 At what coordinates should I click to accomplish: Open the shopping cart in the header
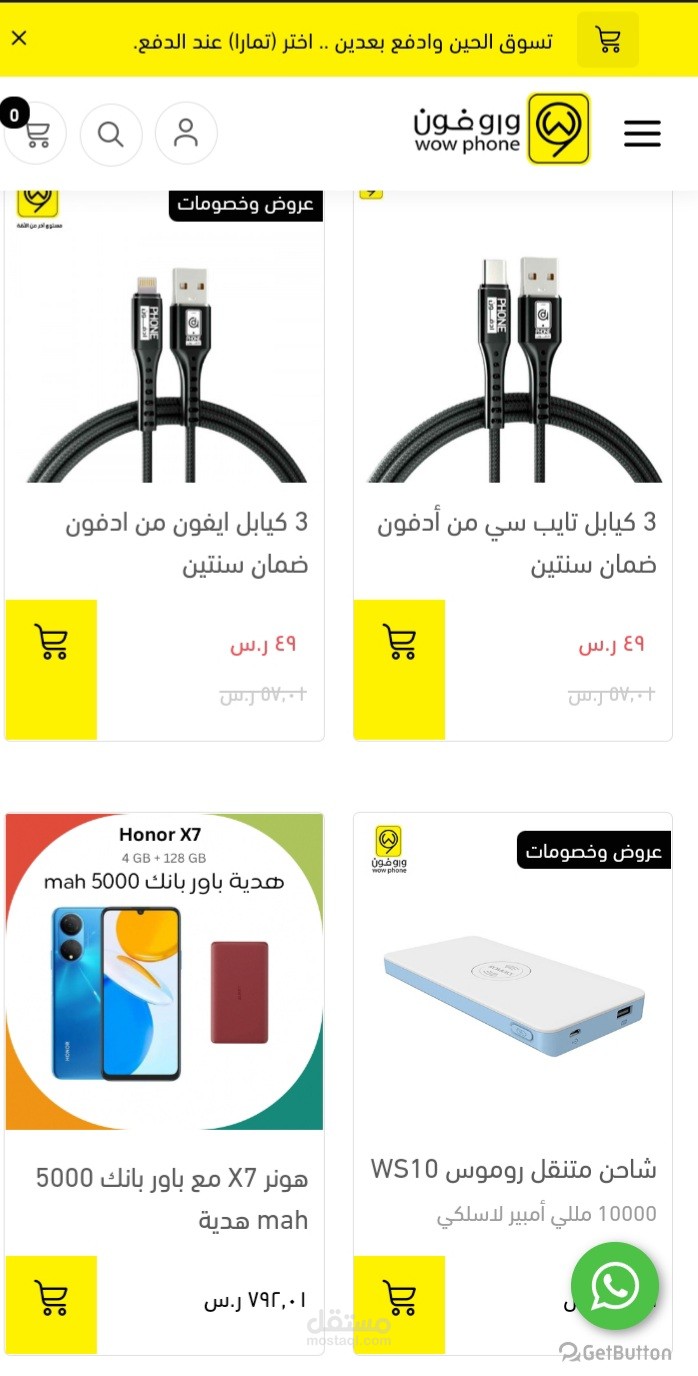(x=36, y=133)
